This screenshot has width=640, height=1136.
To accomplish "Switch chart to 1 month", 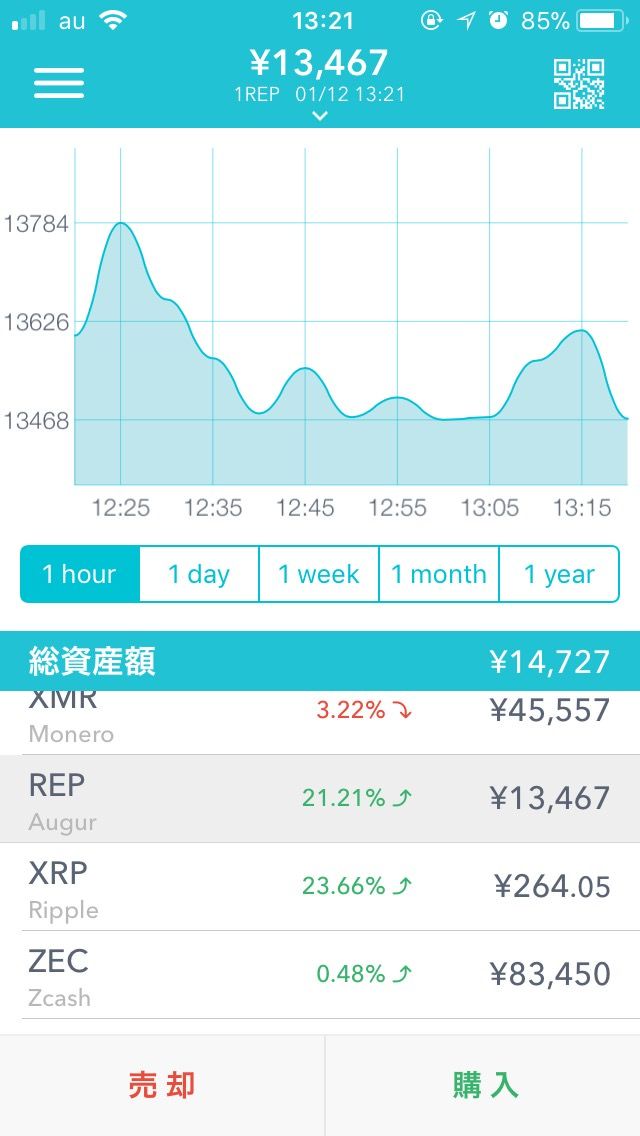I will [x=439, y=574].
